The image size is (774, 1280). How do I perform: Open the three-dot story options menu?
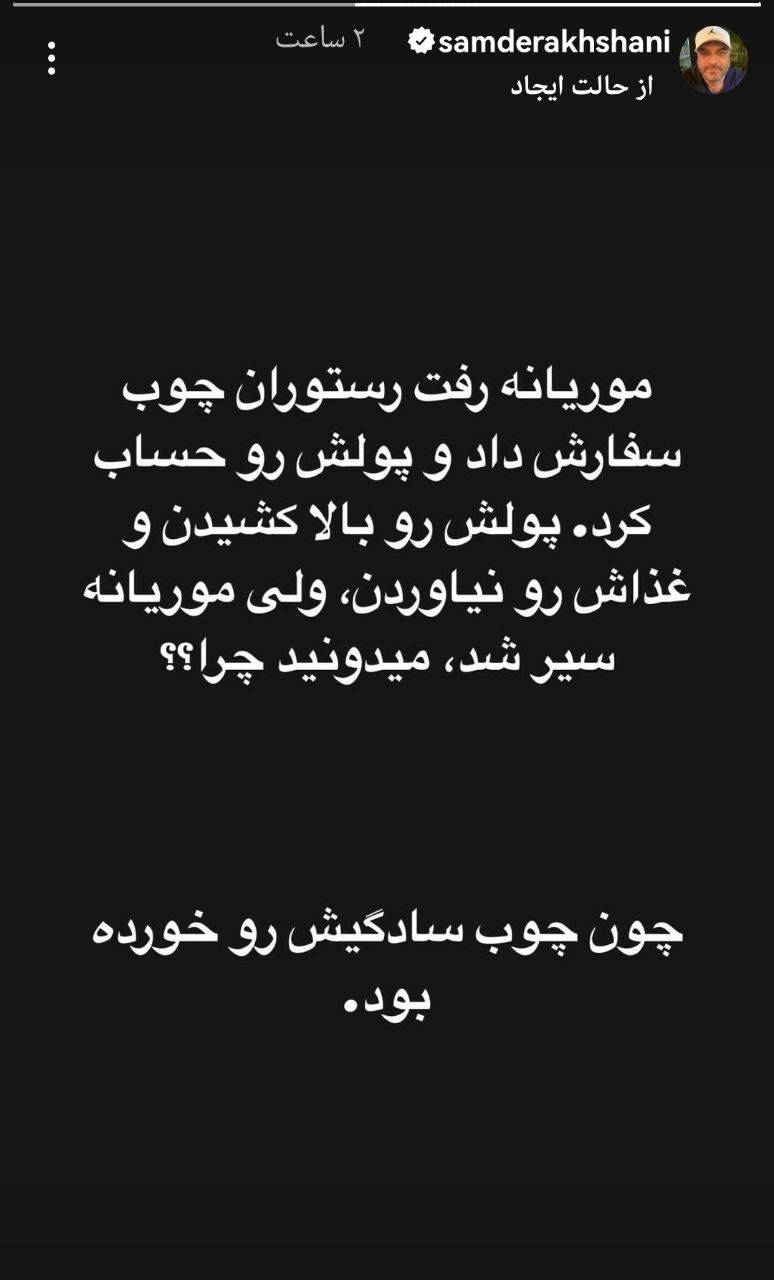51,59
